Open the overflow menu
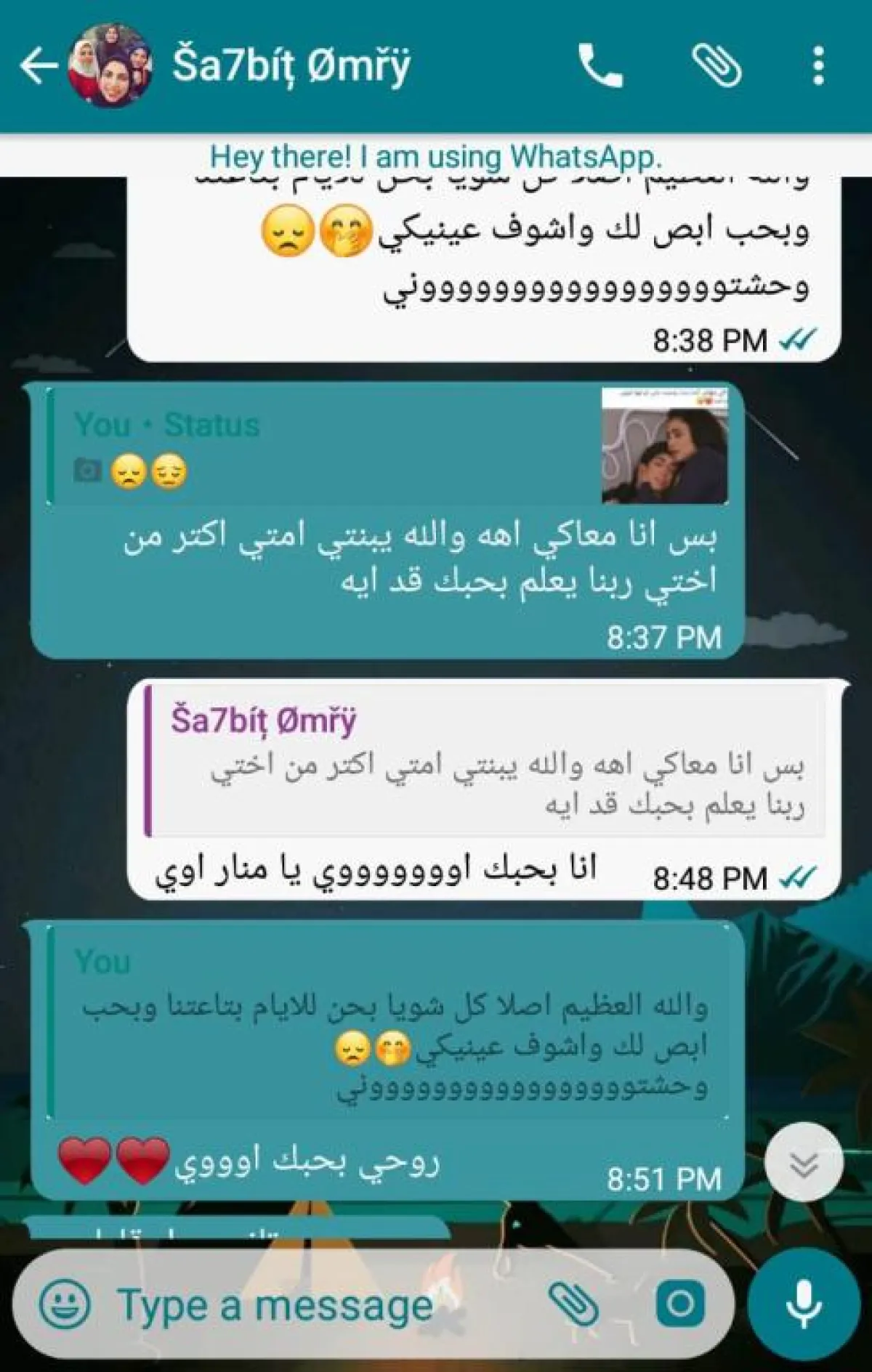 [818, 65]
